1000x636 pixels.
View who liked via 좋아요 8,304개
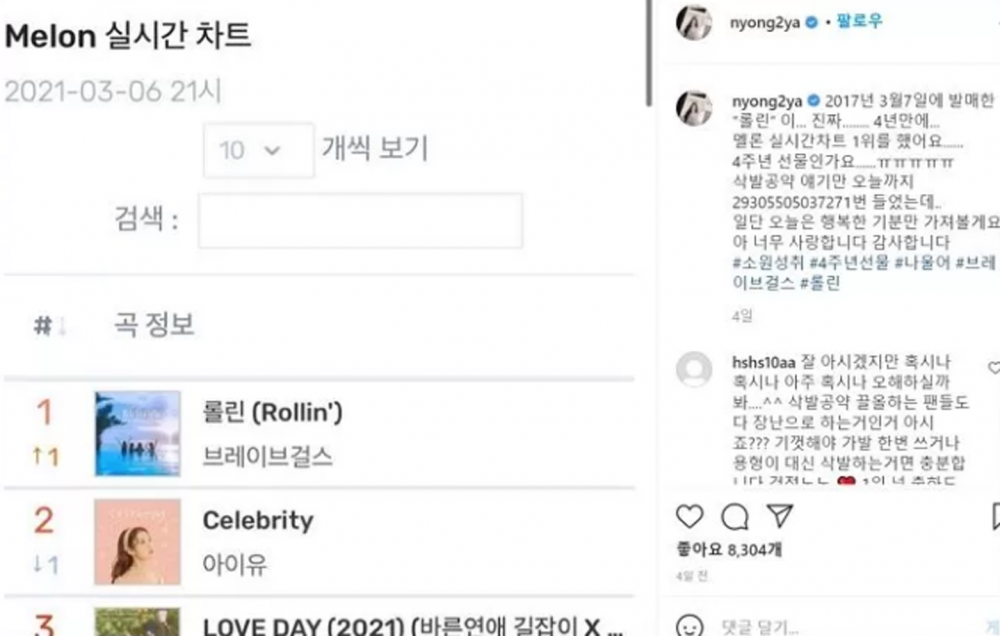pos(726,550)
